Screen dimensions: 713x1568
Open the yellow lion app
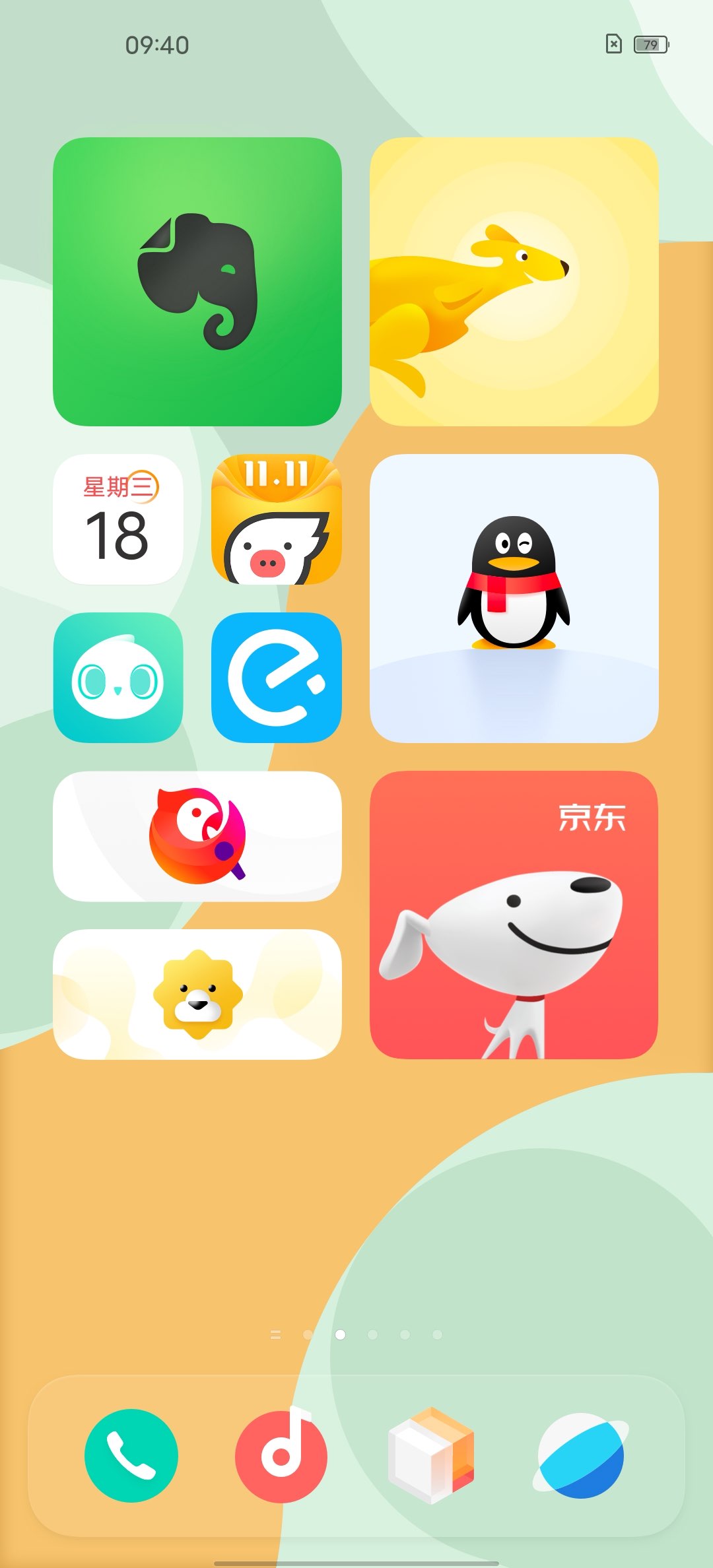[197, 995]
